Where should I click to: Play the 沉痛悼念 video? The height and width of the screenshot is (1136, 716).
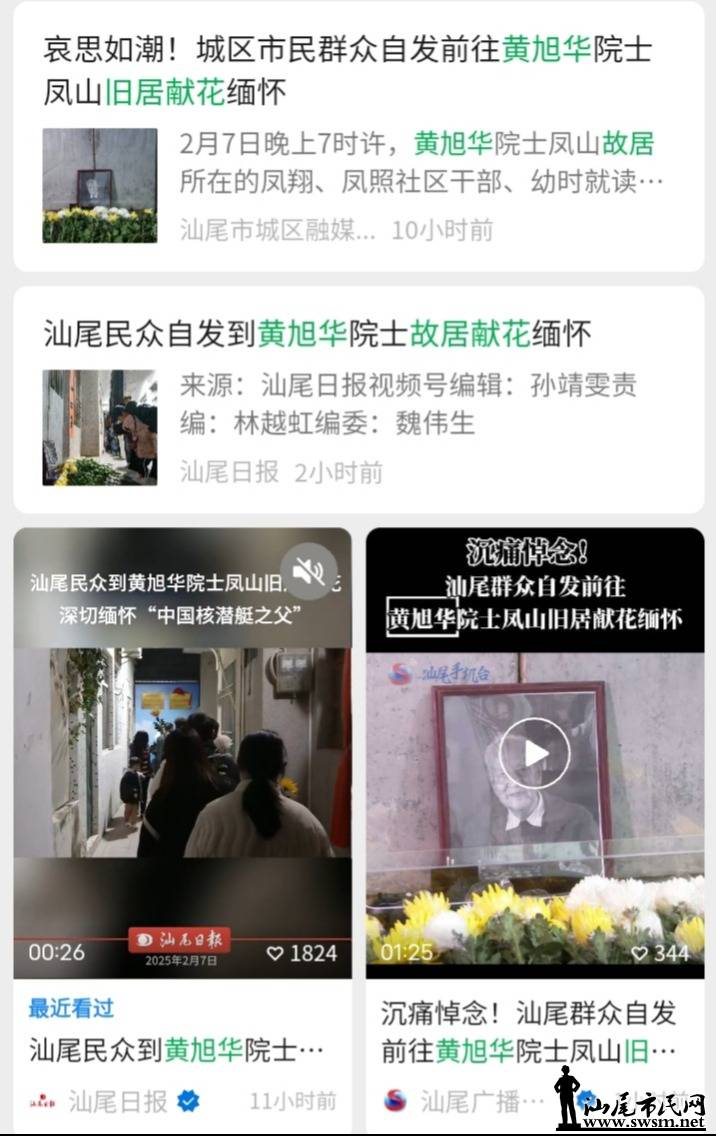(534, 753)
